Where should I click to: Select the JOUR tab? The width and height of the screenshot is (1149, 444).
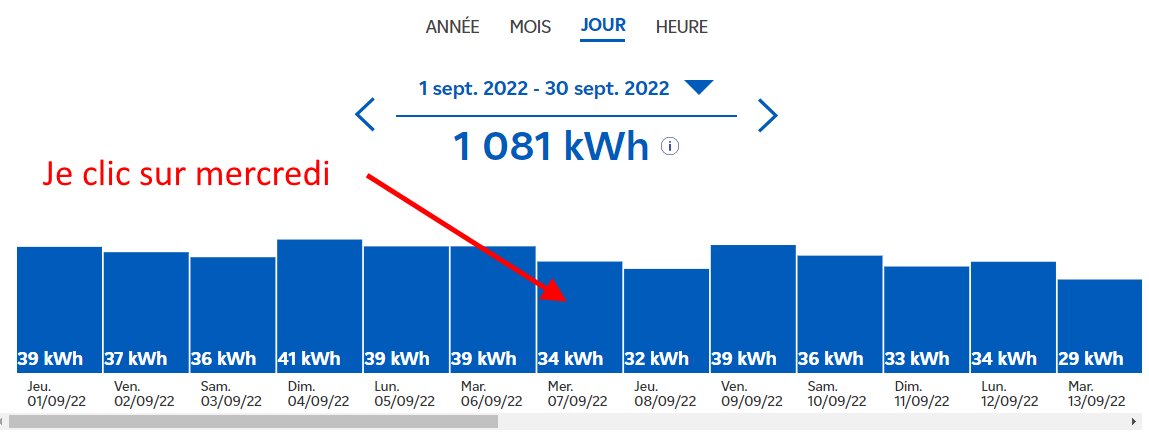point(603,26)
